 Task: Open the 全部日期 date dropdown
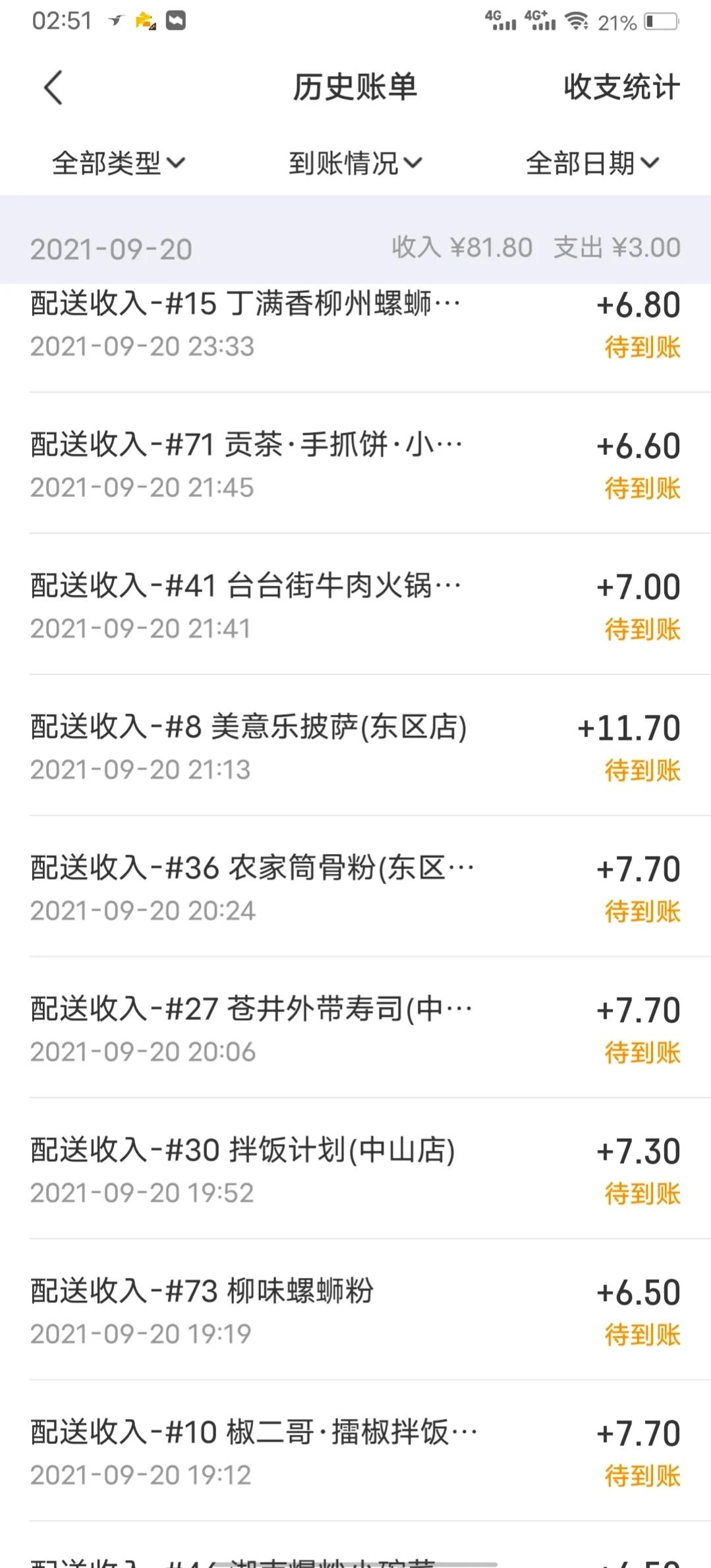tap(592, 164)
